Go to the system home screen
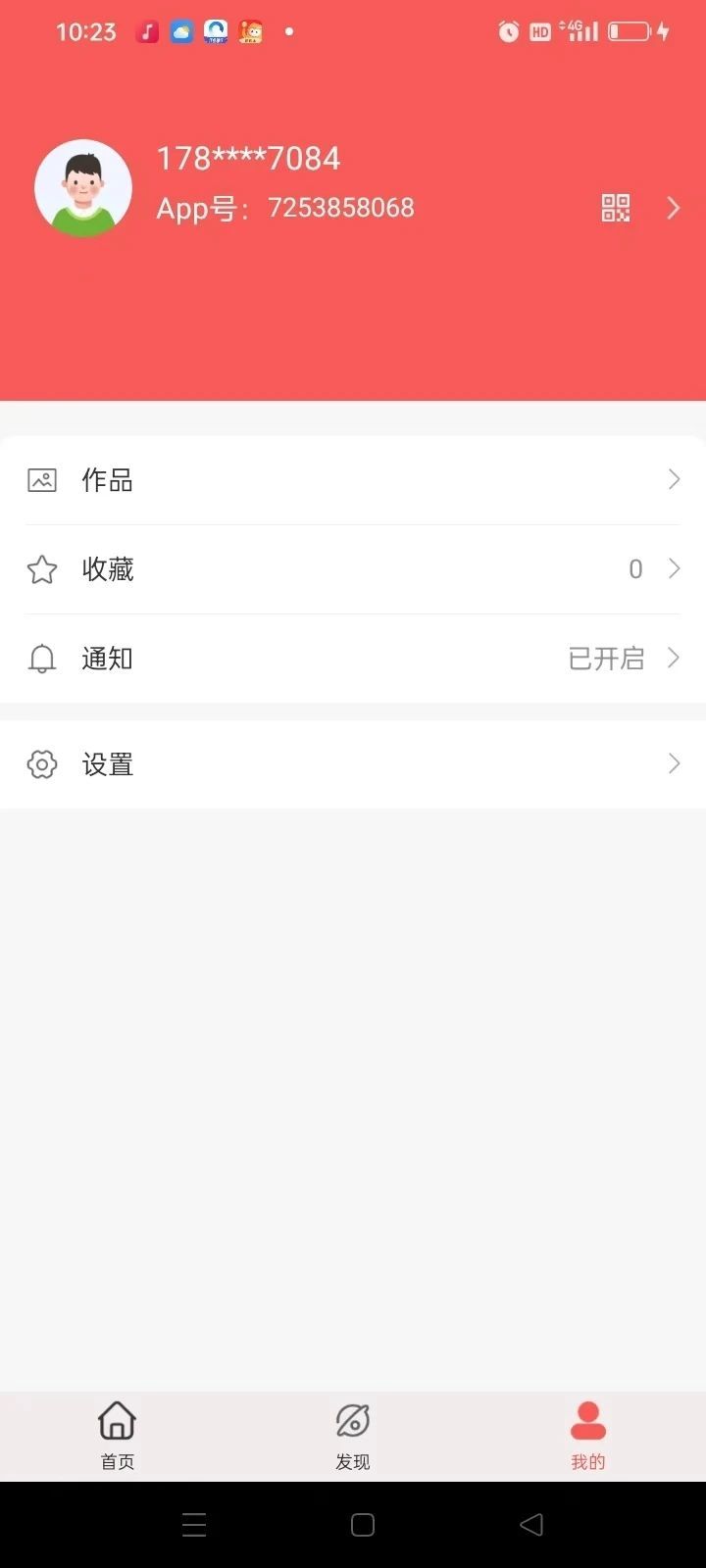This screenshot has height=1568, width=706. tap(363, 1524)
